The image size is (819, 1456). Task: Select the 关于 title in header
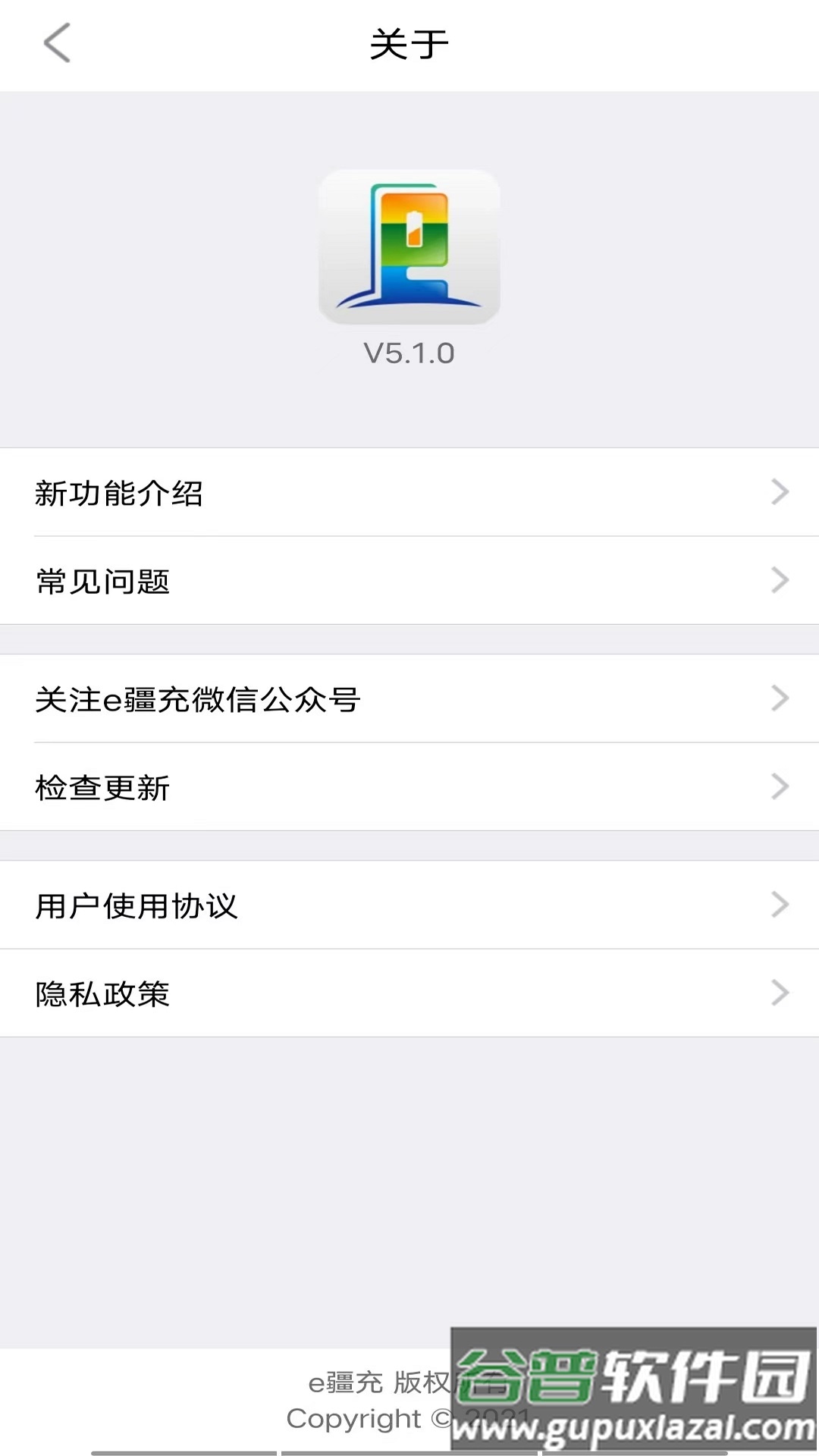pos(409,43)
